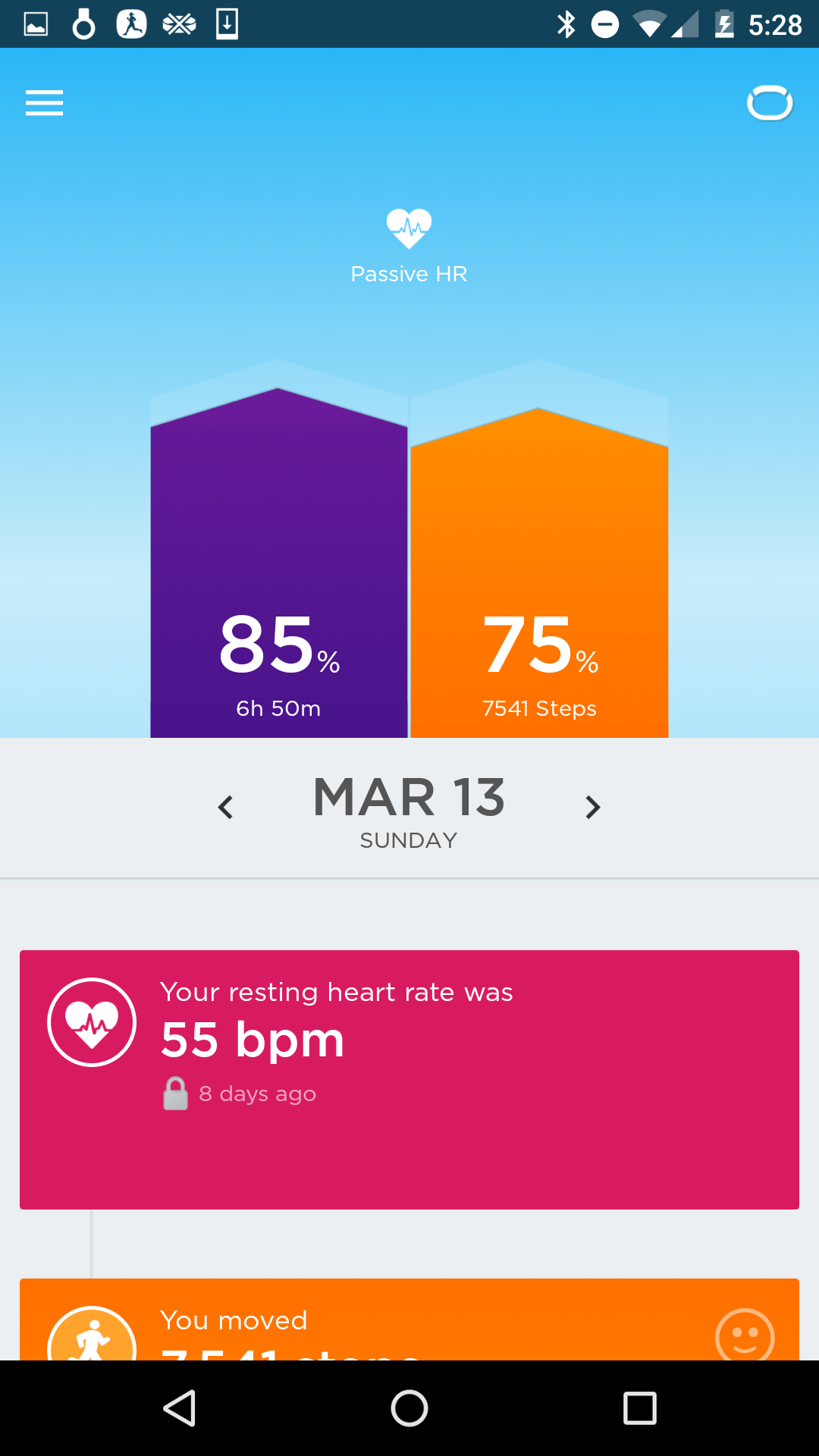Image resolution: width=819 pixels, height=1456 pixels.
Task: Select the MAR 13 date label
Action: point(409,796)
